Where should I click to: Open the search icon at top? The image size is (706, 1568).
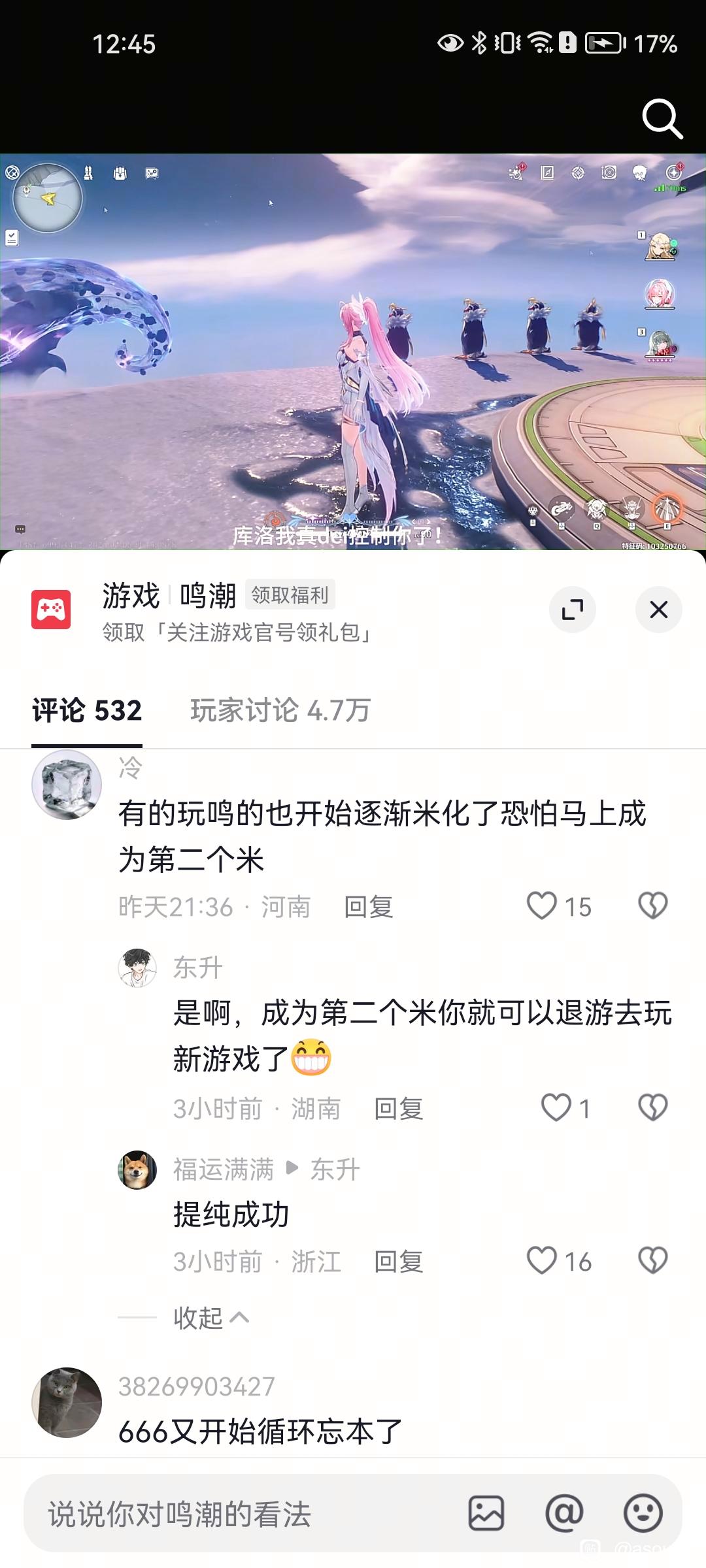point(662,119)
